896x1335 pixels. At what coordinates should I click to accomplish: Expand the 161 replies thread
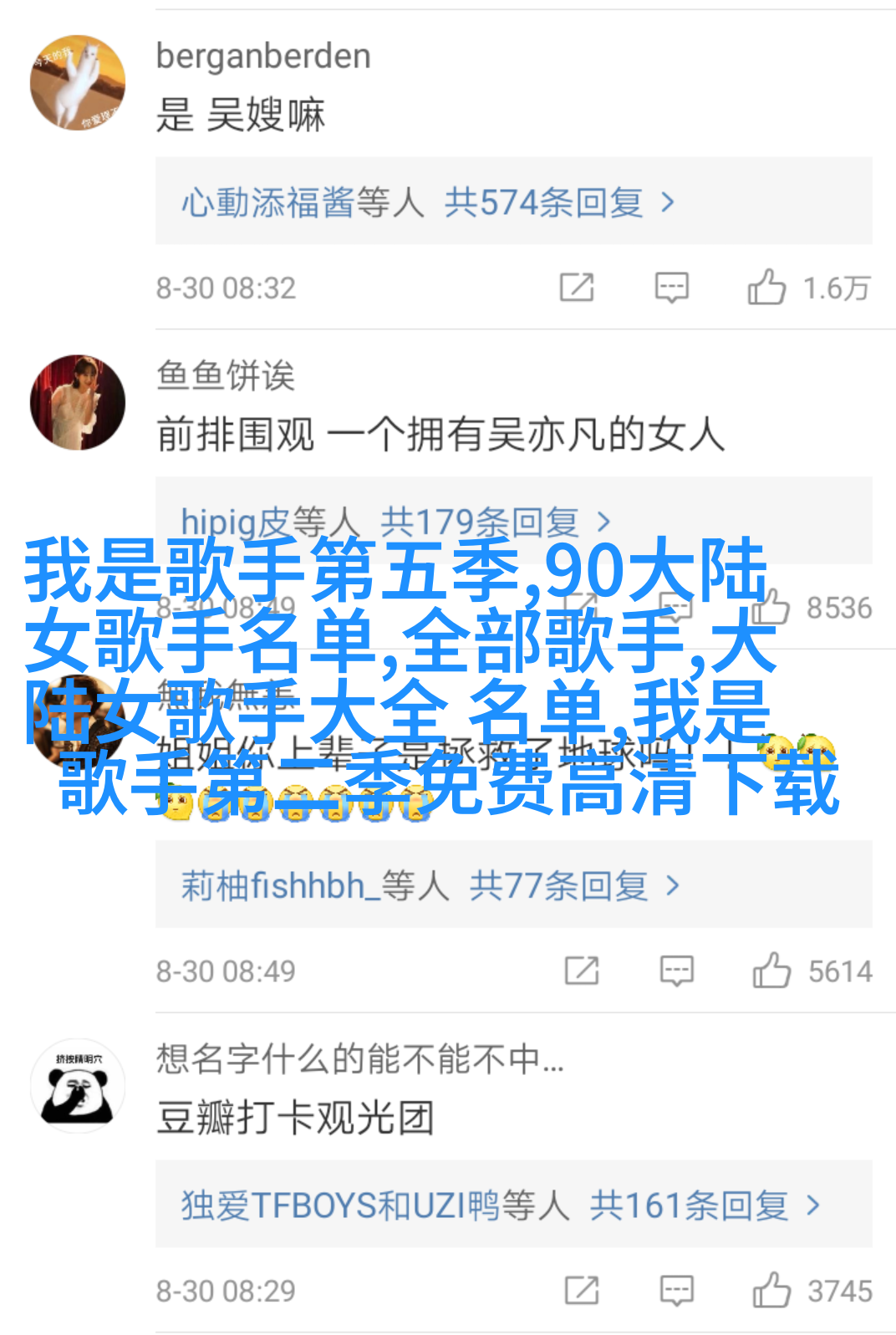[513, 1205]
